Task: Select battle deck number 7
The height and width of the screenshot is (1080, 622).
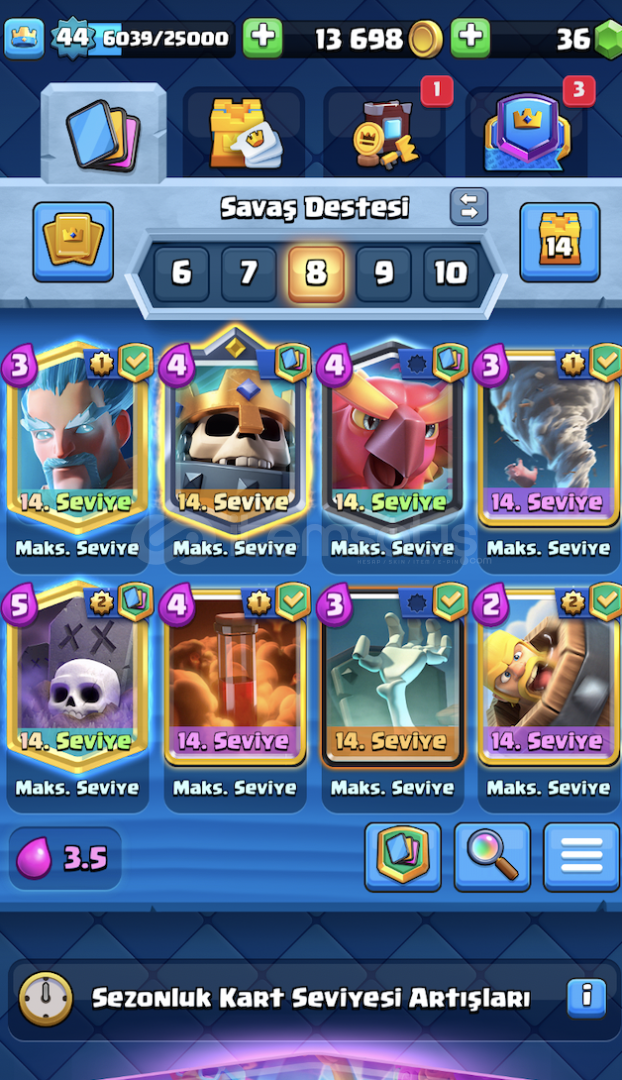Action: (x=249, y=273)
